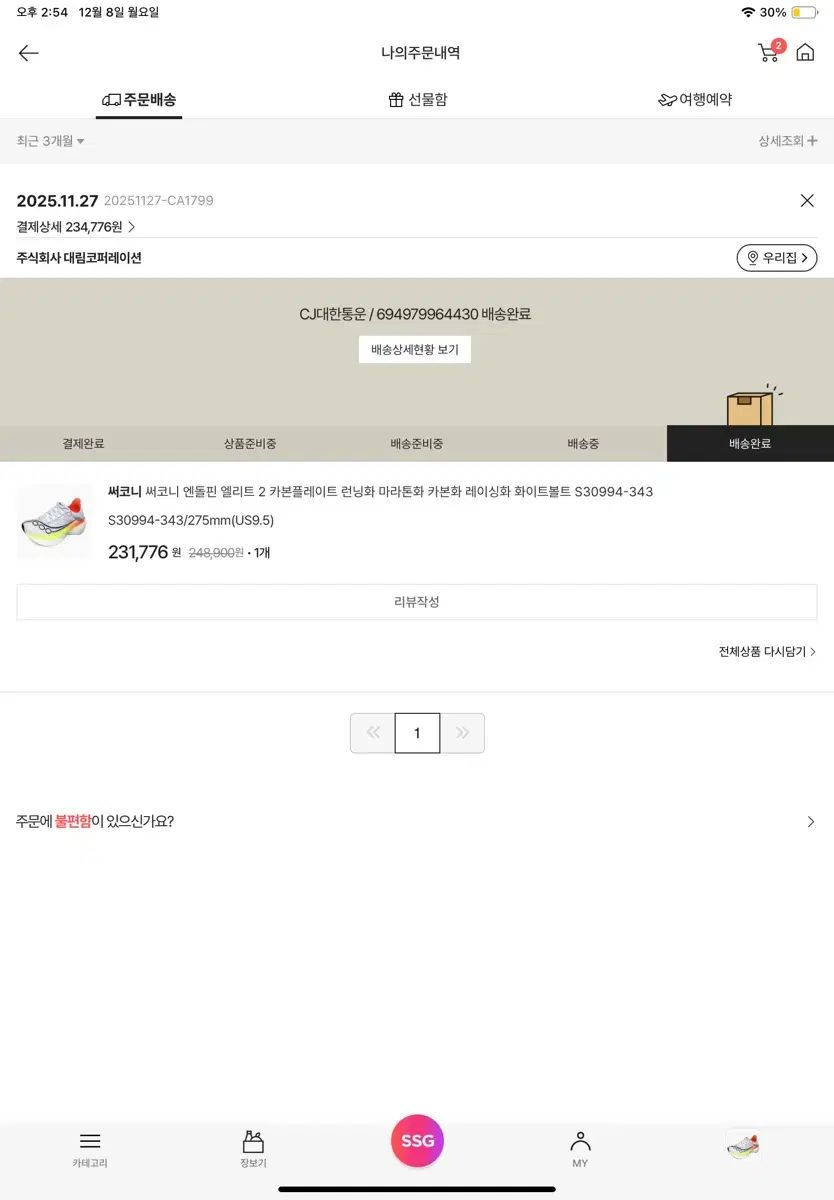Open 주문에 불편함이 있으신가요 help row
The image size is (834, 1200).
(x=417, y=822)
